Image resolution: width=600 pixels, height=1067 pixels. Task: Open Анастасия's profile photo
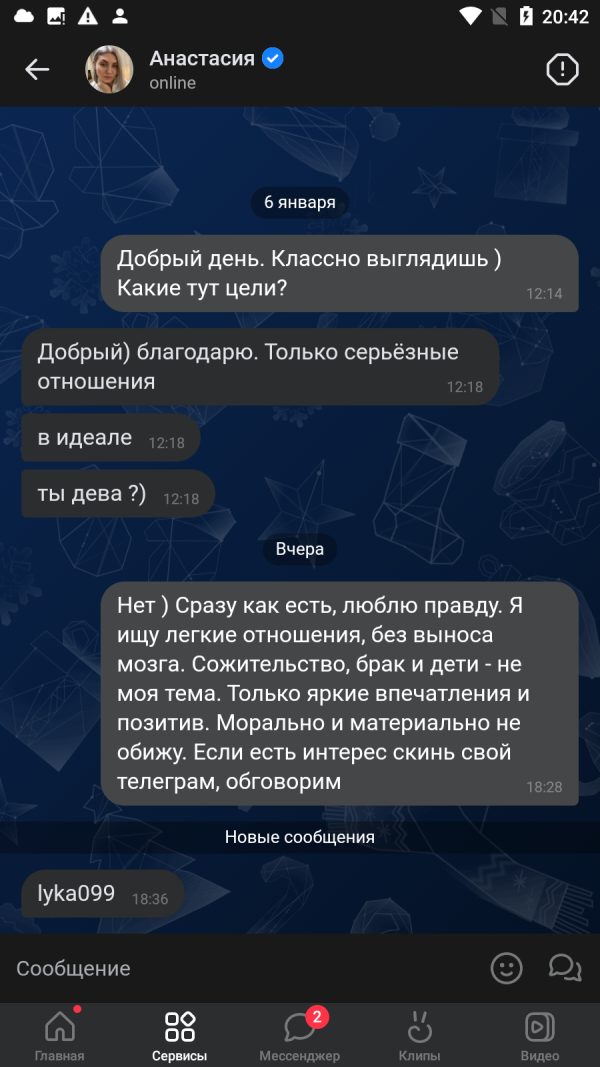click(109, 69)
